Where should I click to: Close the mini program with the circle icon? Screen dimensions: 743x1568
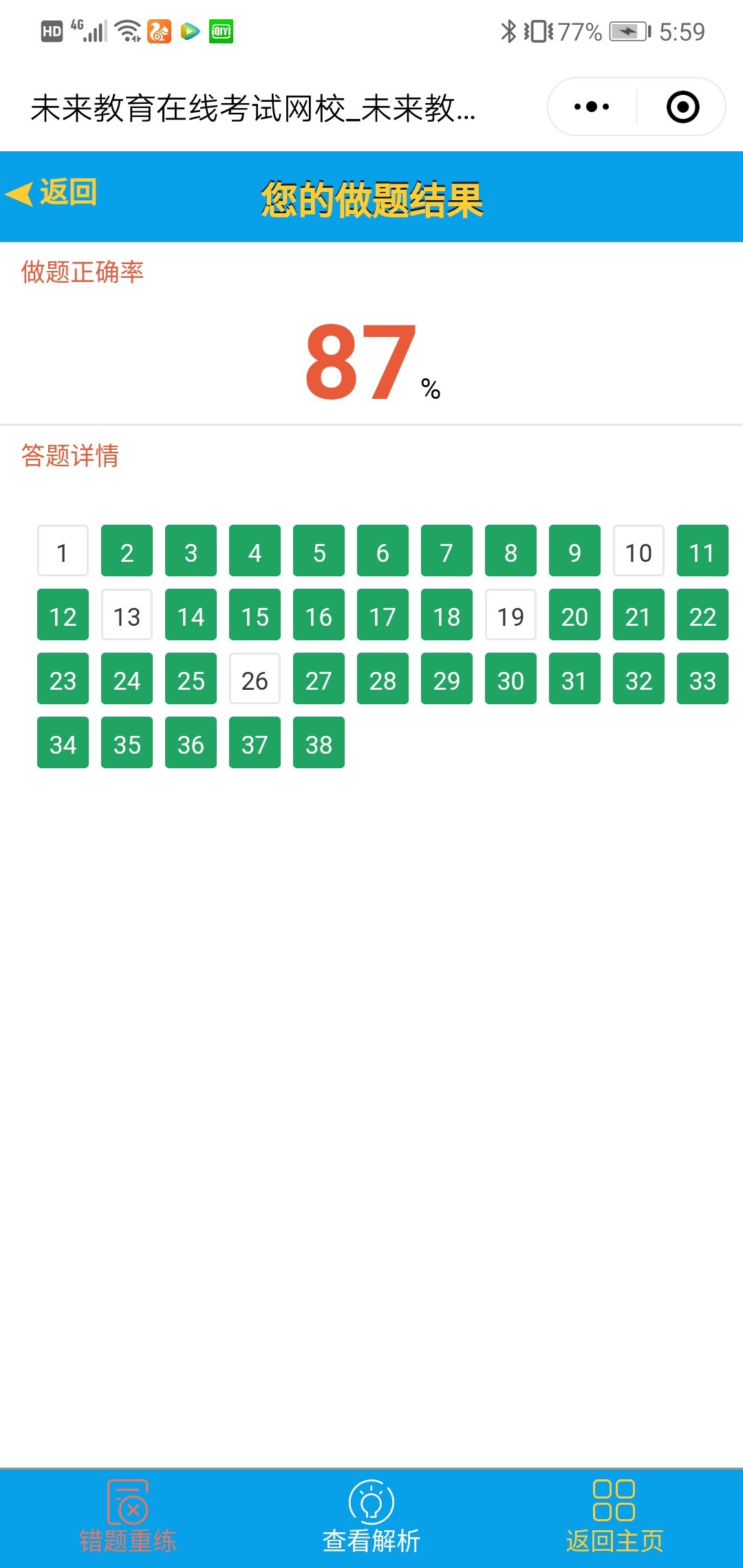point(682,107)
